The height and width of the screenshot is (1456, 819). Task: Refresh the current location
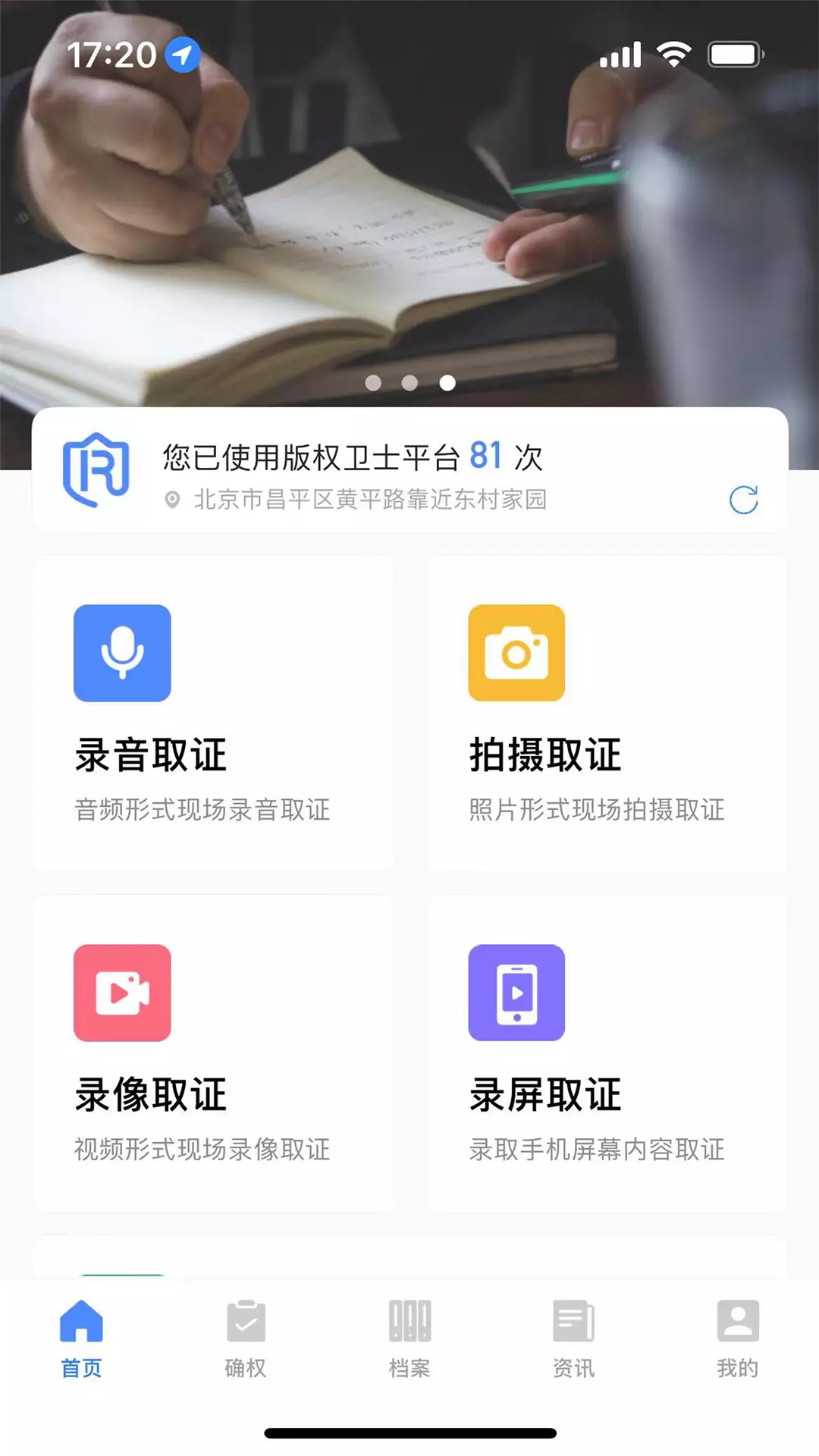tap(743, 500)
